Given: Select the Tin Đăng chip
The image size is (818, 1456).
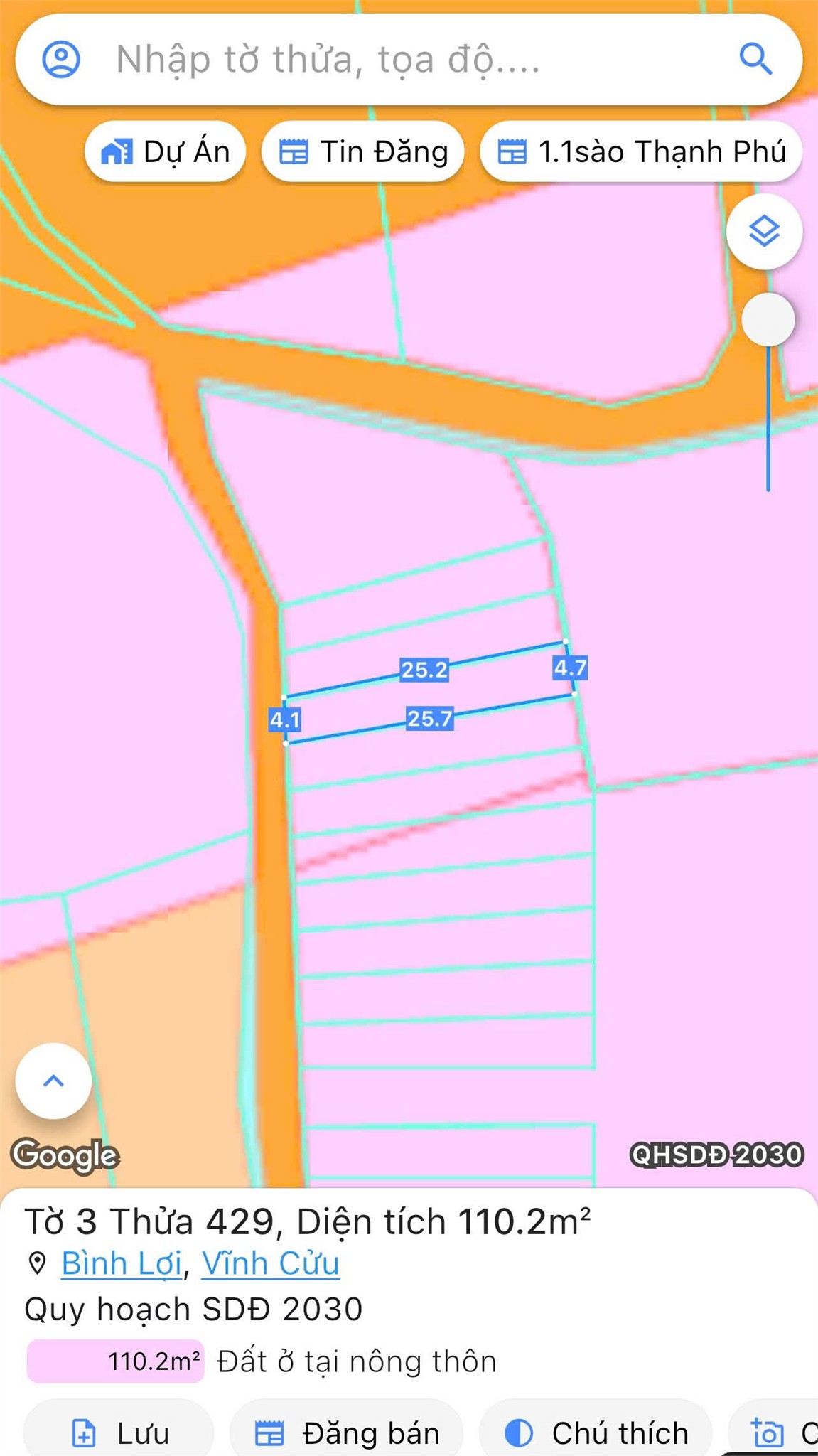Looking at the screenshot, I should click(x=363, y=152).
